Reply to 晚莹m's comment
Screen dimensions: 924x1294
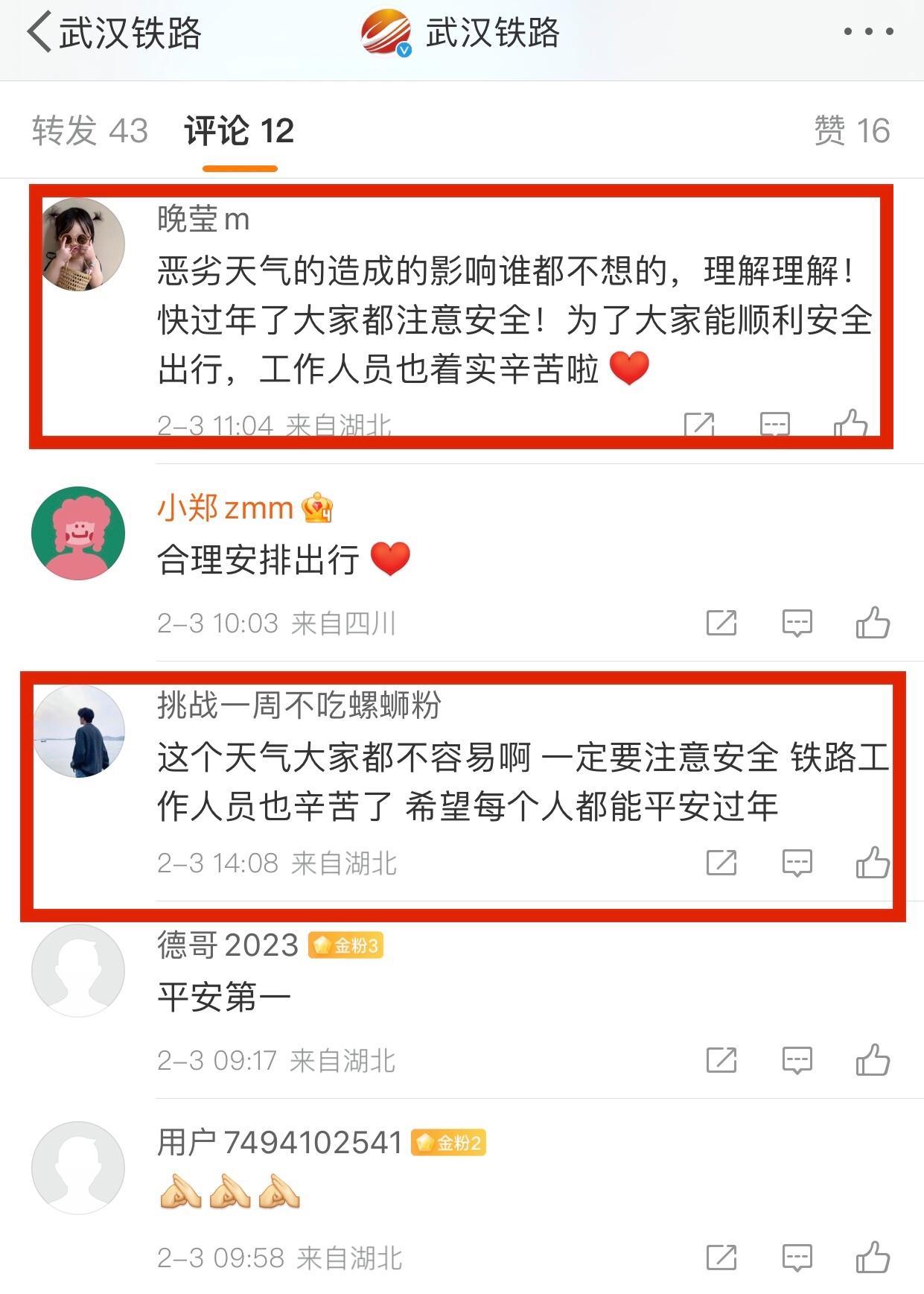[x=774, y=424]
